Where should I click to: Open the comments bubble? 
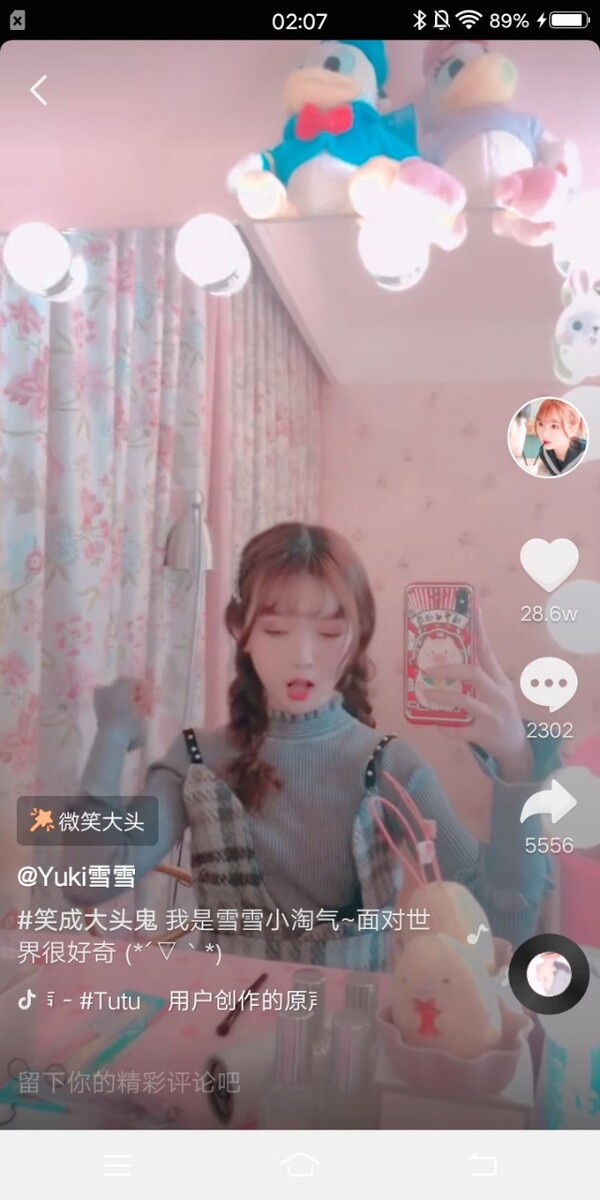point(549,686)
